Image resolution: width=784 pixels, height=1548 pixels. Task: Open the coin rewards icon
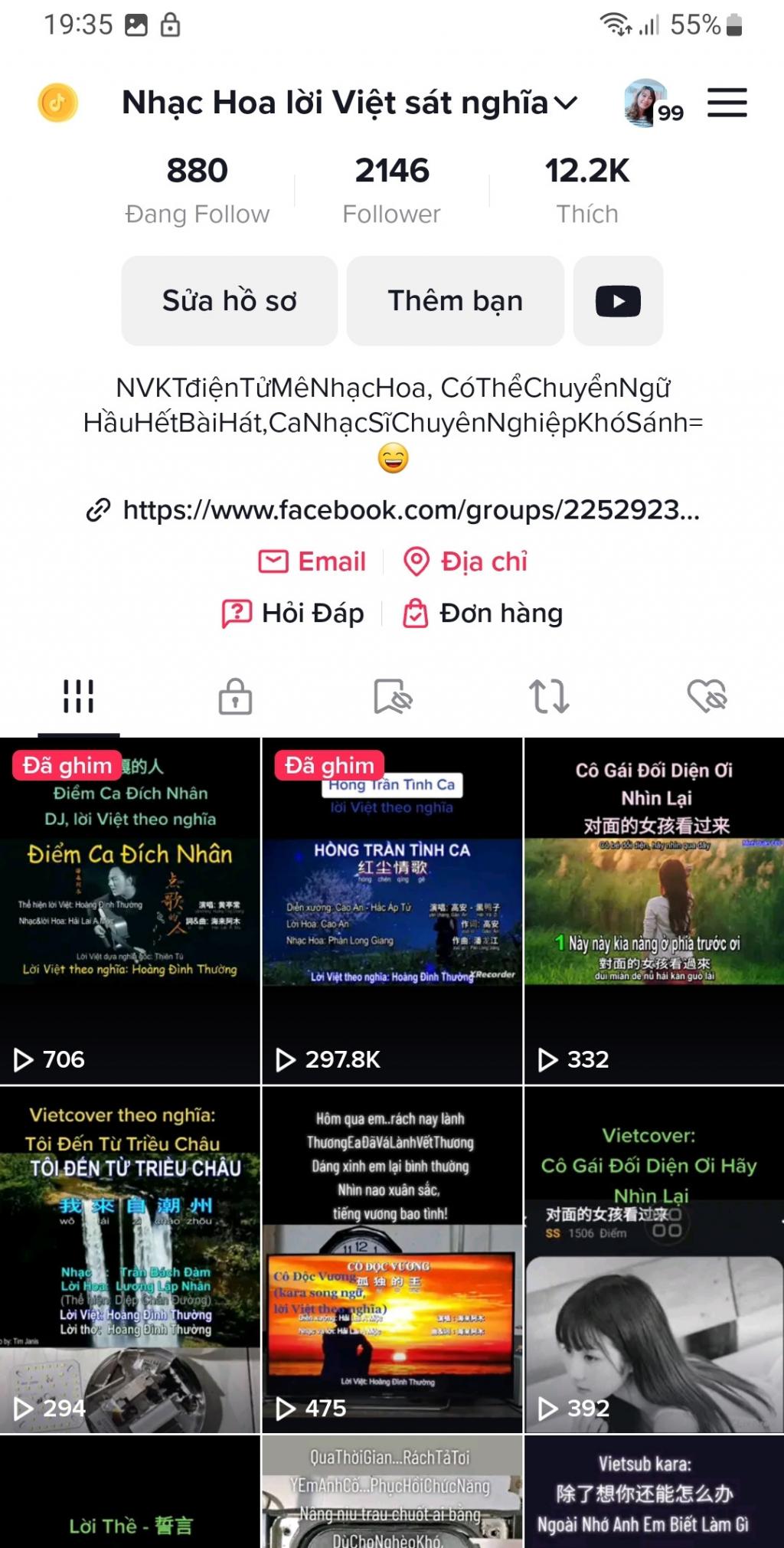click(x=58, y=103)
